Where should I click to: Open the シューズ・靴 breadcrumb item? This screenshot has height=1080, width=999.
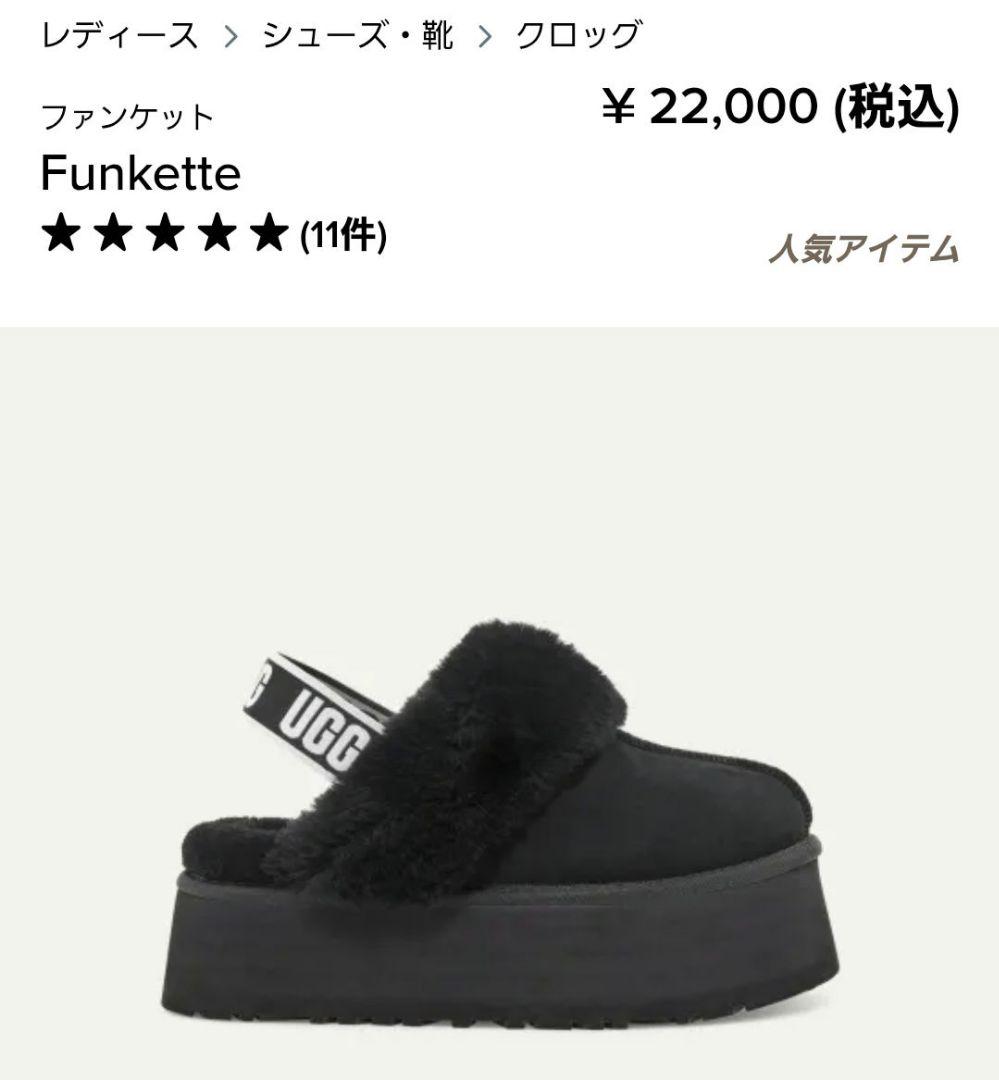(x=358, y=34)
